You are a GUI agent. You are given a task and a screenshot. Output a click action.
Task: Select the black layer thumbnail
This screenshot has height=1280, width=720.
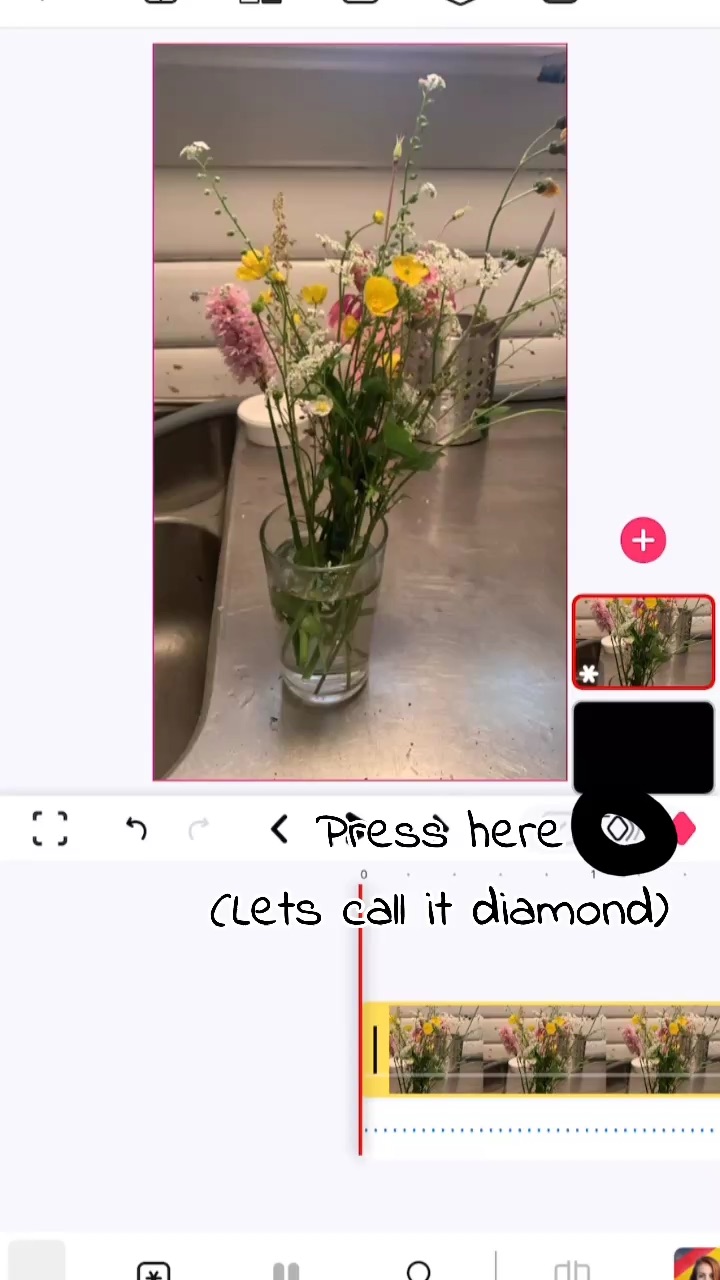click(x=643, y=745)
